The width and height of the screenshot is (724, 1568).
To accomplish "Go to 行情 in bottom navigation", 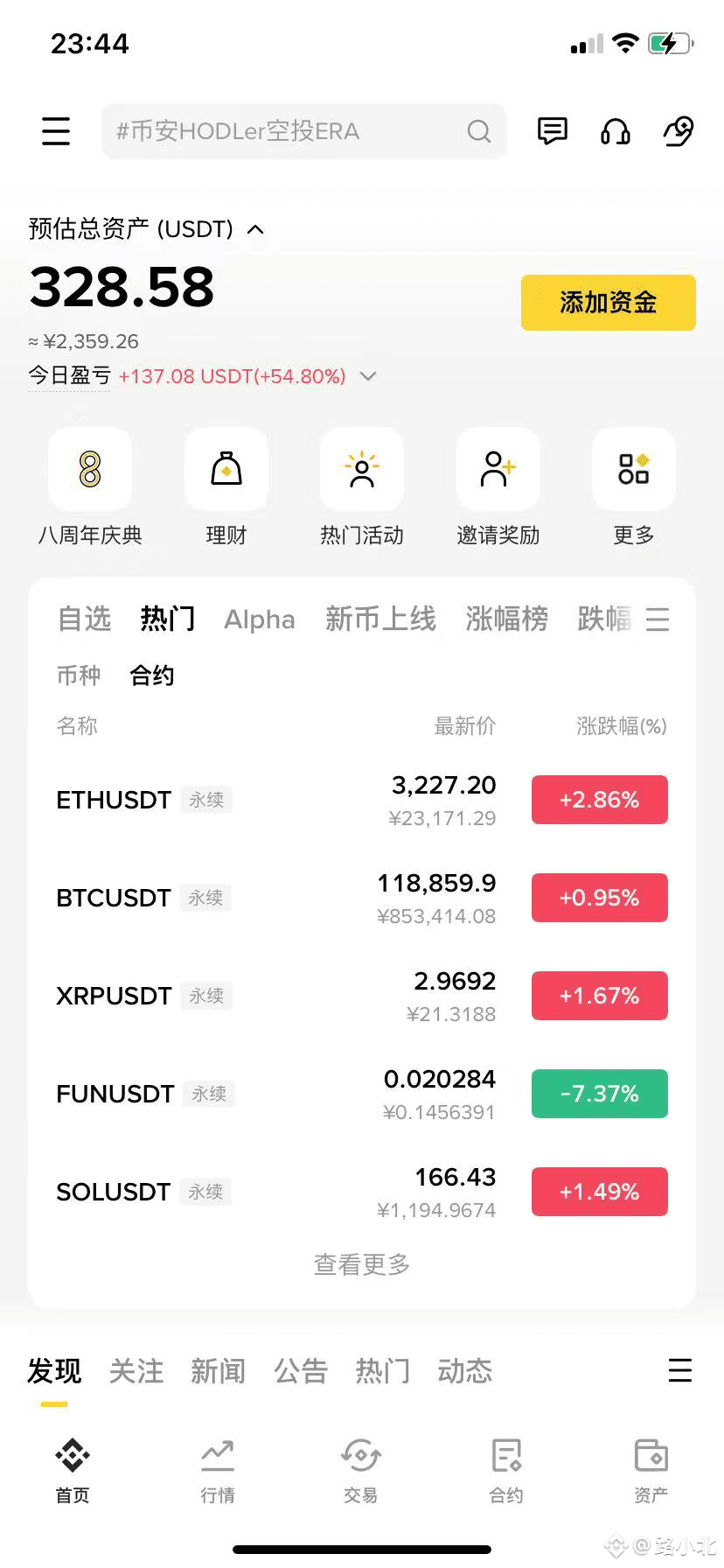I will click(218, 1470).
